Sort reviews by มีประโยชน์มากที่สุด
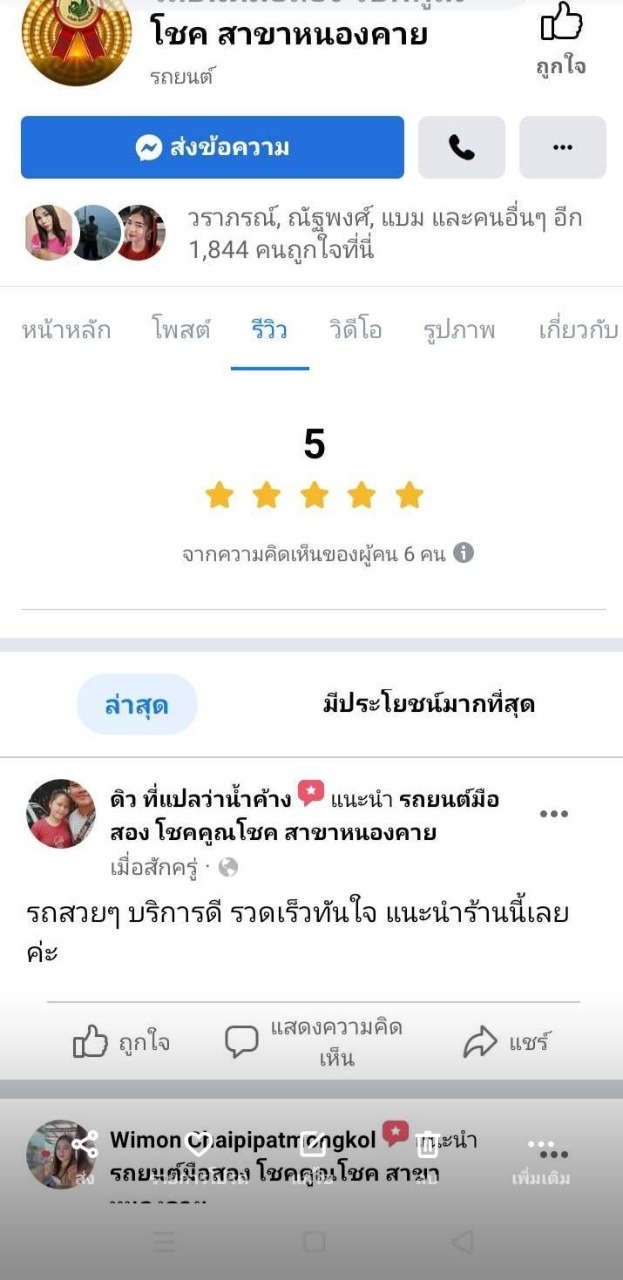This screenshot has height=1280, width=623. [428, 704]
